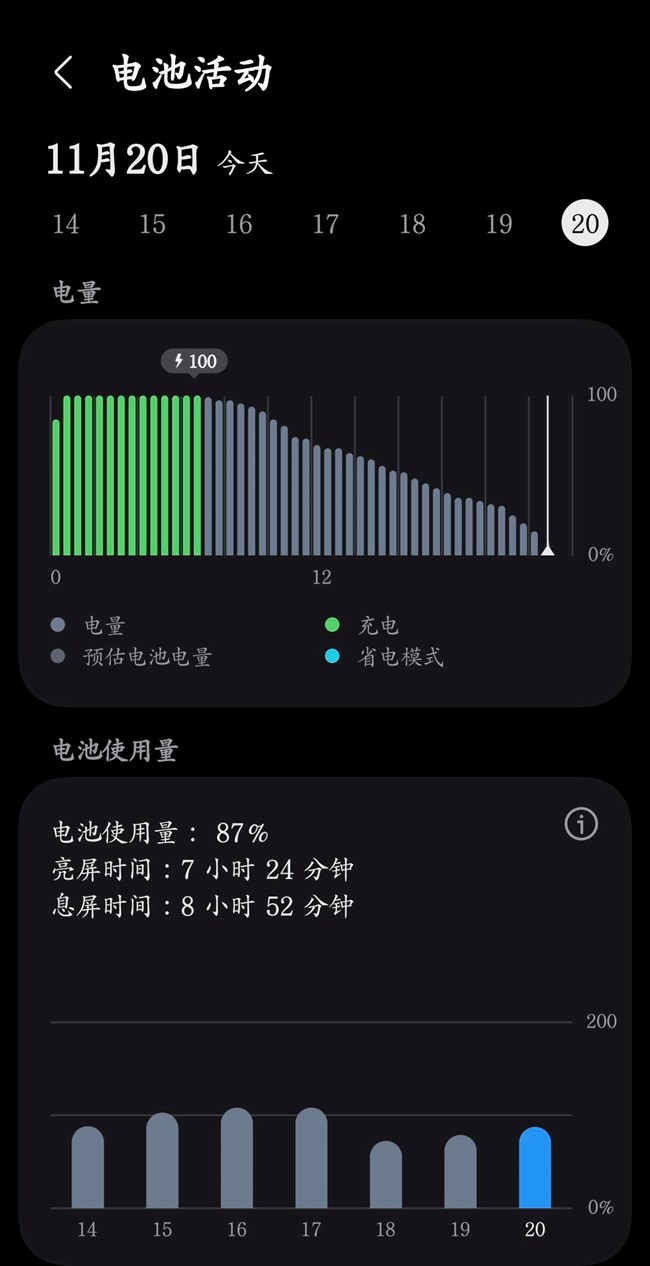Switch to date 19 in the date row
This screenshot has width=650, height=1266.
tap(499, 224)
